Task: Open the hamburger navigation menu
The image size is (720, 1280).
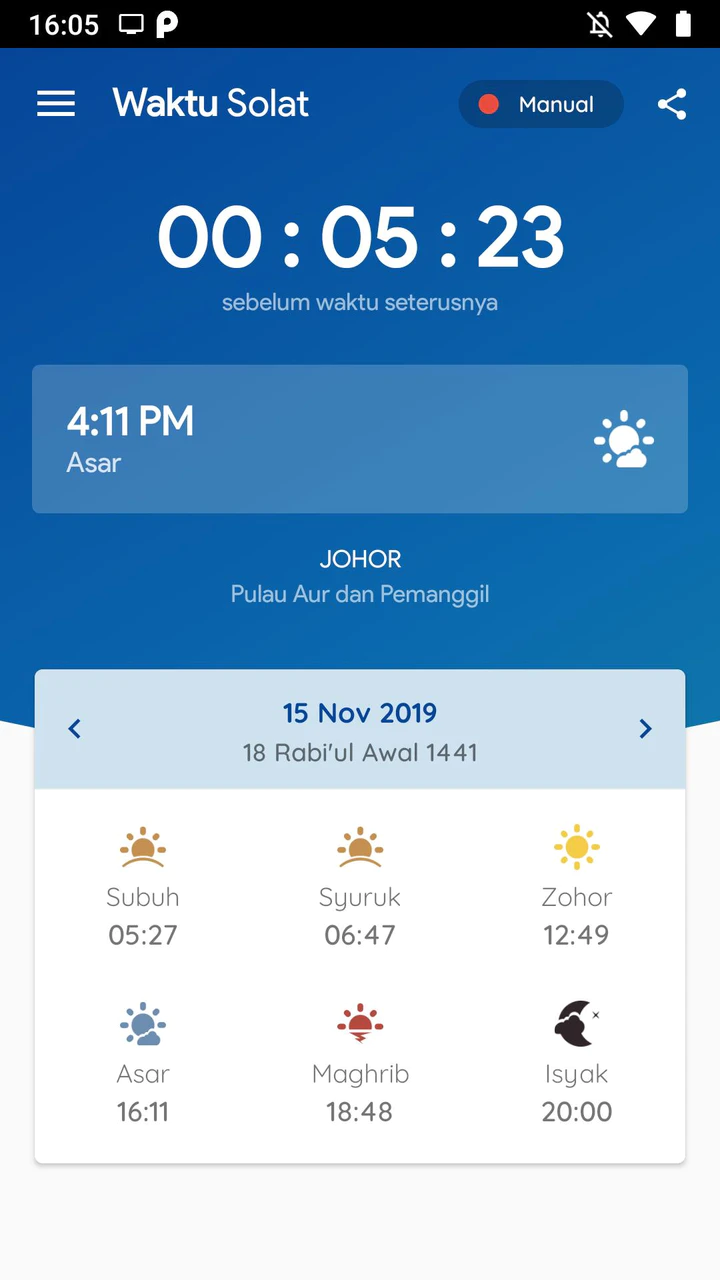Action: [56, 104]
